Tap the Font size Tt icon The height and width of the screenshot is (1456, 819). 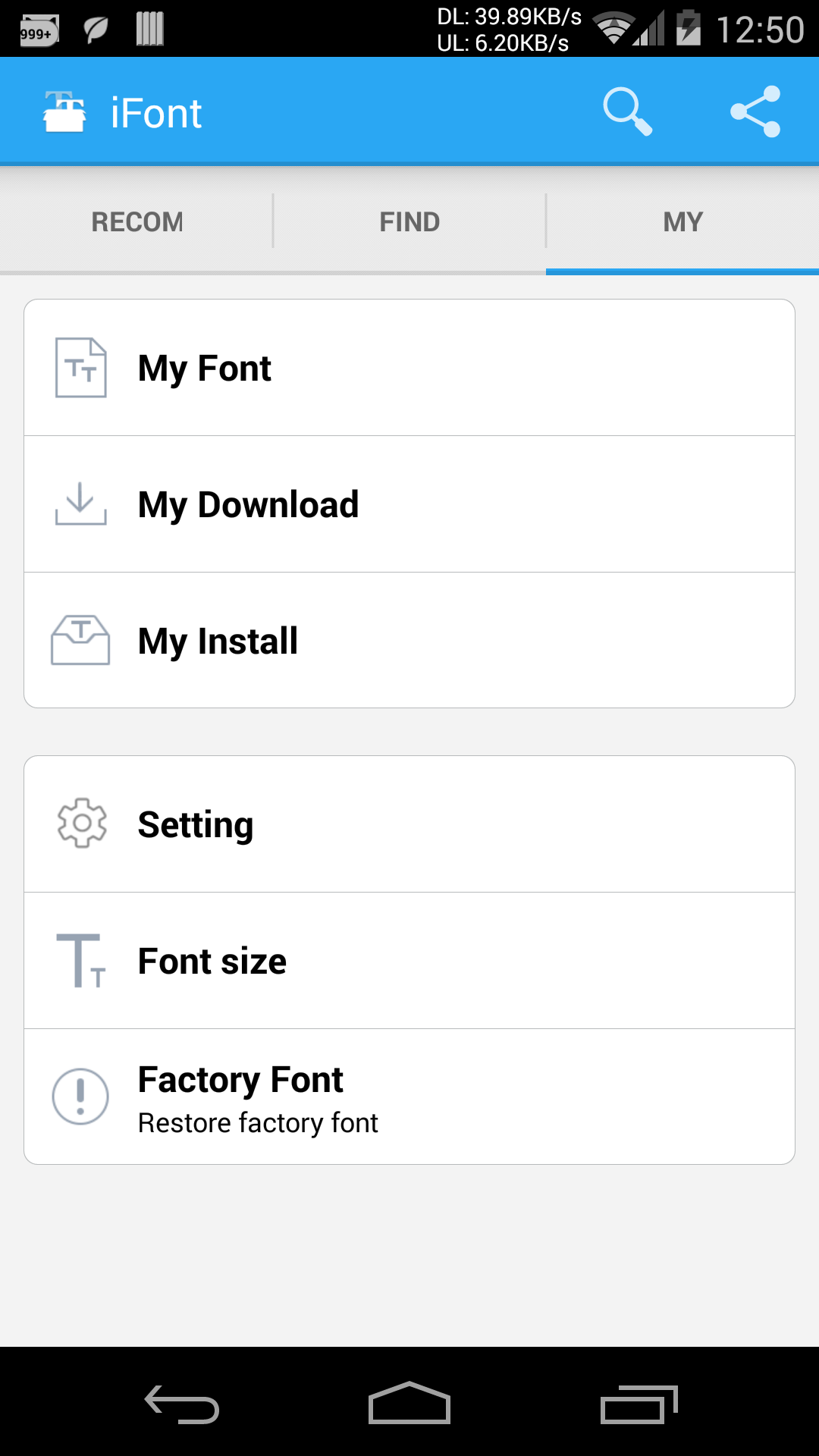pyautogui.click(x=80, y=961)
